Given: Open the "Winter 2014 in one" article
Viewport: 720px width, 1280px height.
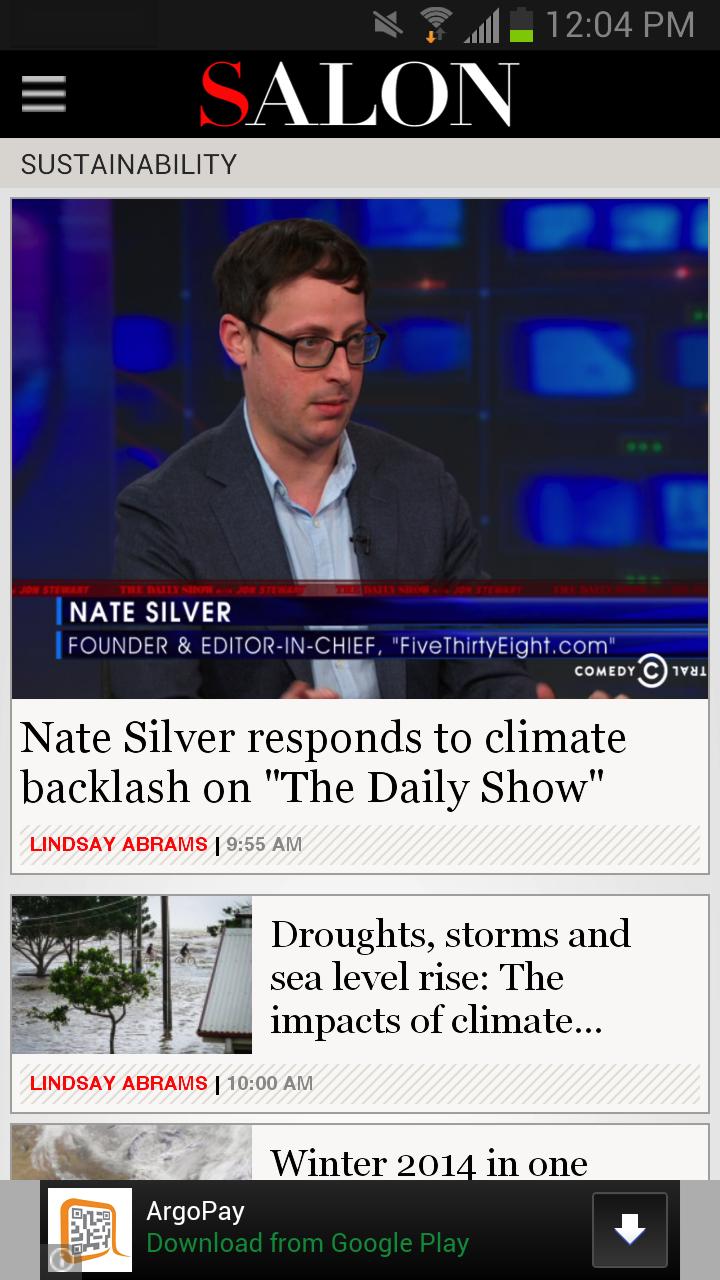Looking at the screenshot, I should tap(430, 1163).
